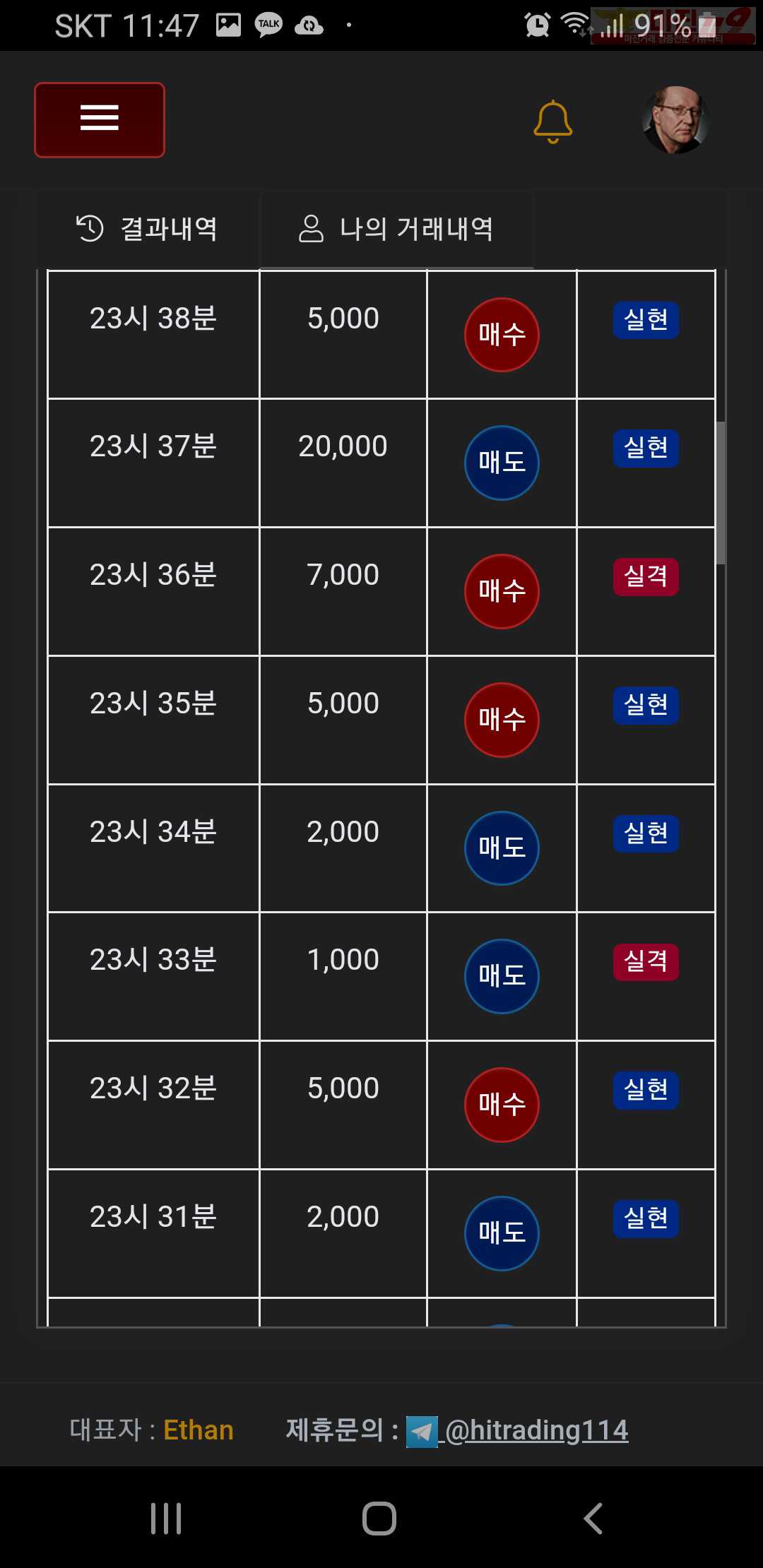Go back with the system back button

[x=593, y=1519]
